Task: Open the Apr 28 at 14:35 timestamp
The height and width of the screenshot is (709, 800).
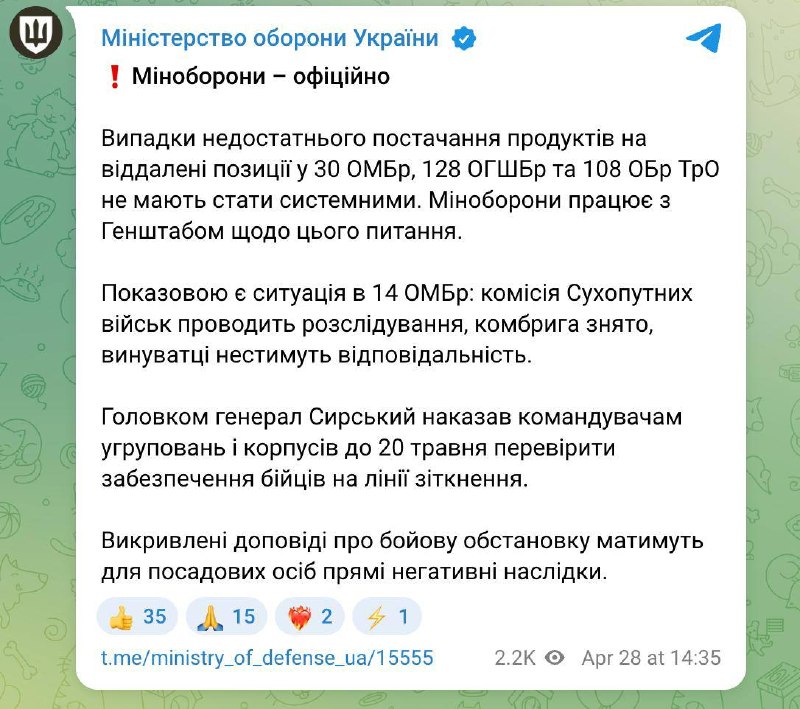Action: (651, 658)
